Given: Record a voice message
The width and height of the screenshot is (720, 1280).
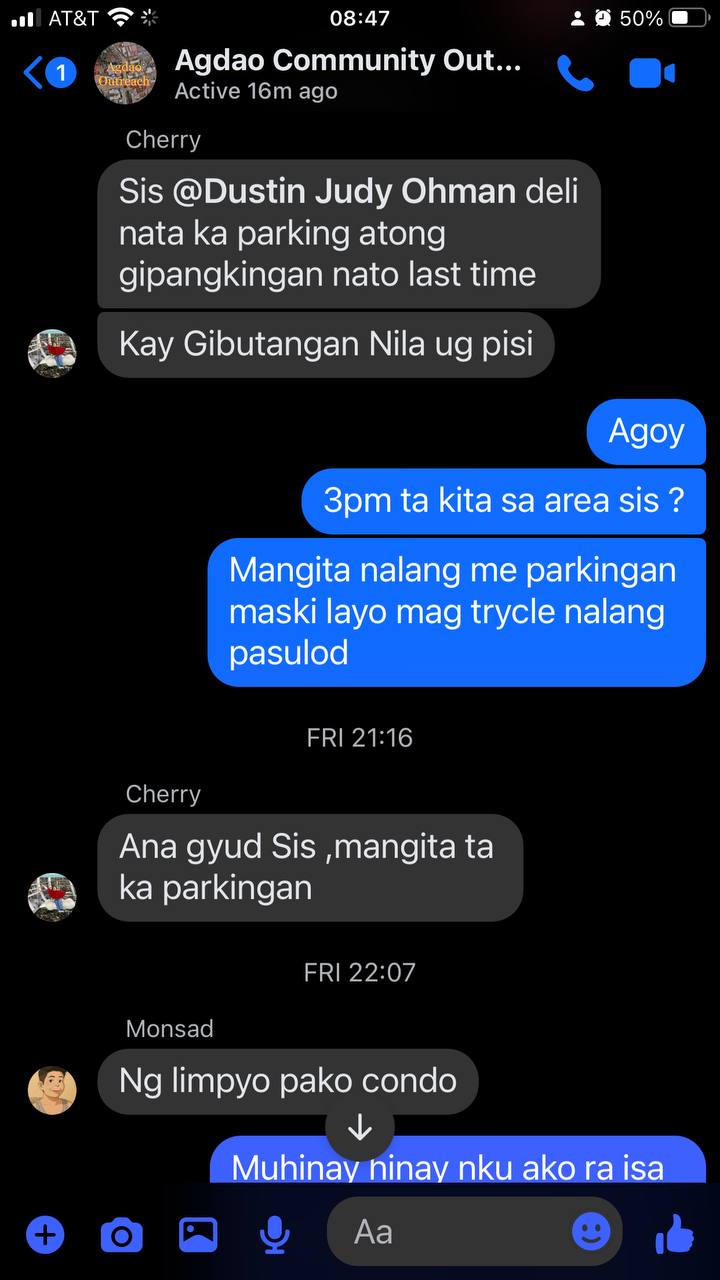Looking at the screenshot, I should click(x=274, y=1235).
